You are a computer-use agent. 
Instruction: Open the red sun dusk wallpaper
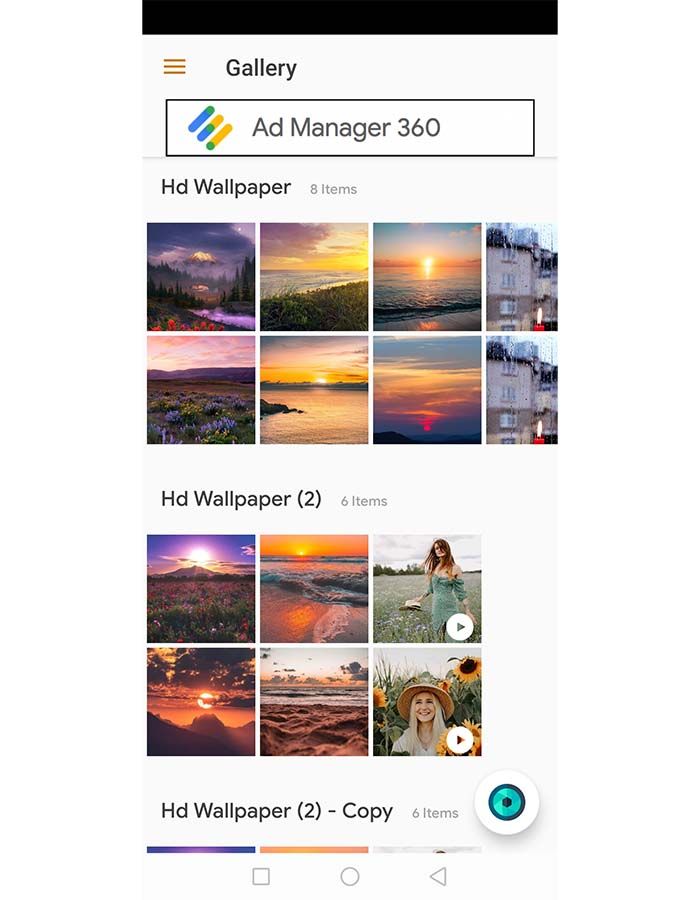point(427,389)
